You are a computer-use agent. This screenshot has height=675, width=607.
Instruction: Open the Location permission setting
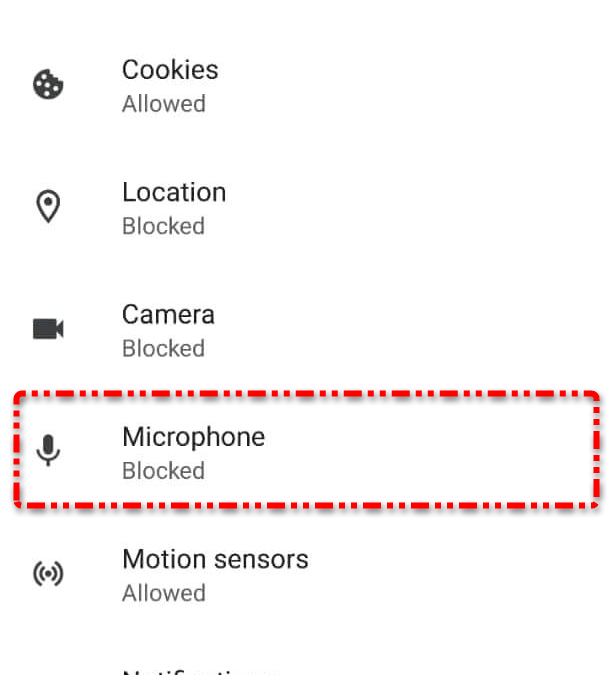point(174,207)
